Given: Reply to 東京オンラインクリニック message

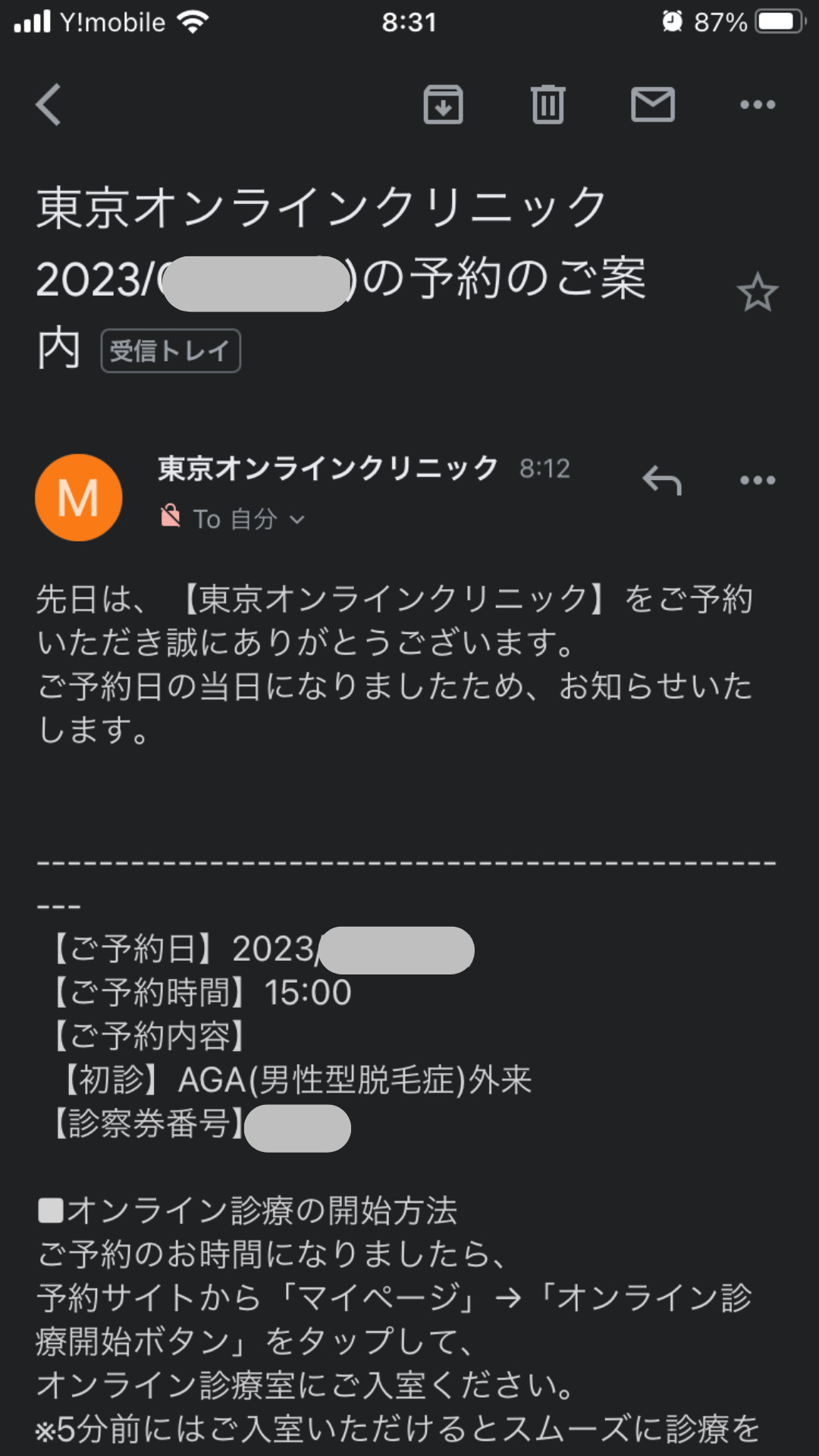Looking at the screenshot, I should pos(662,480).
